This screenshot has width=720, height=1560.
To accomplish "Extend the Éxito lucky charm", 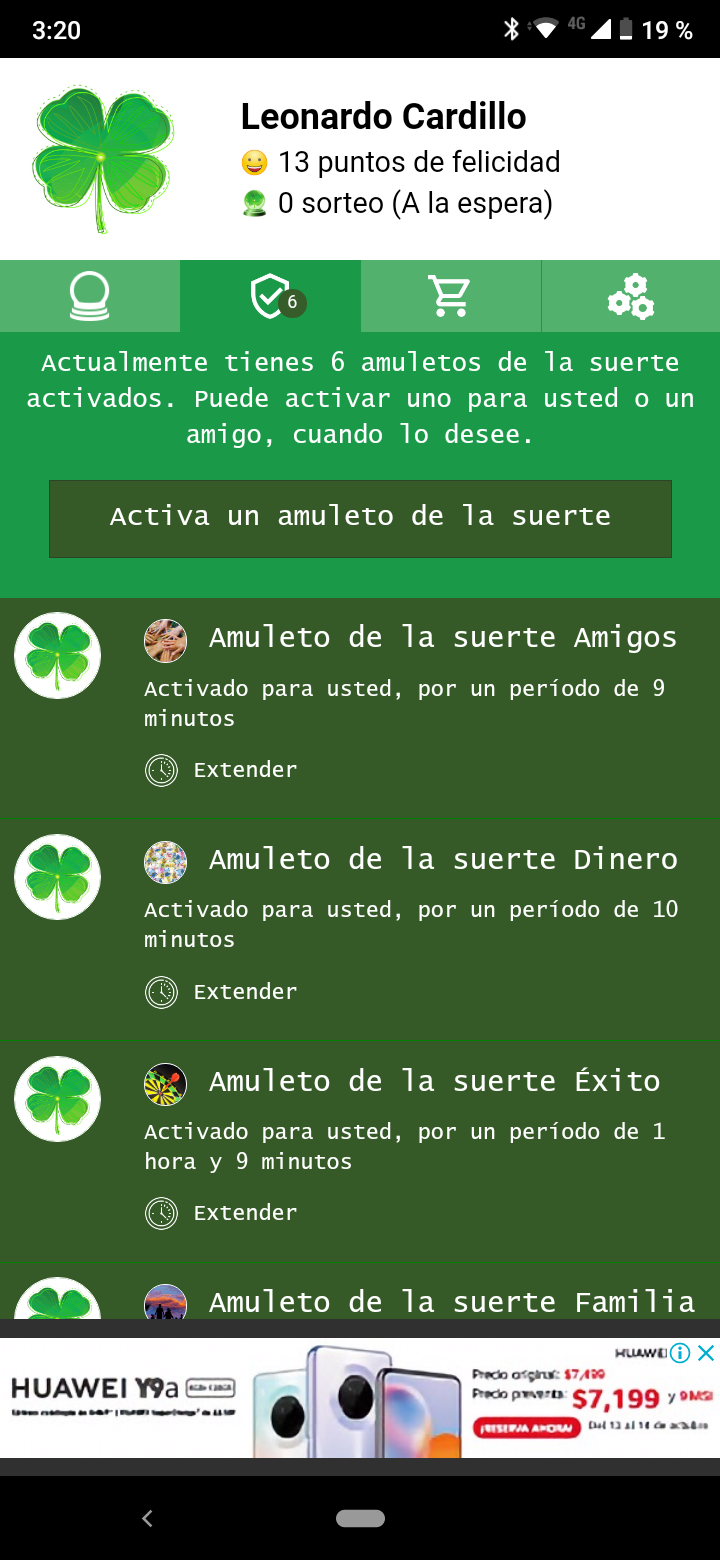I will tap(222, 1213).
